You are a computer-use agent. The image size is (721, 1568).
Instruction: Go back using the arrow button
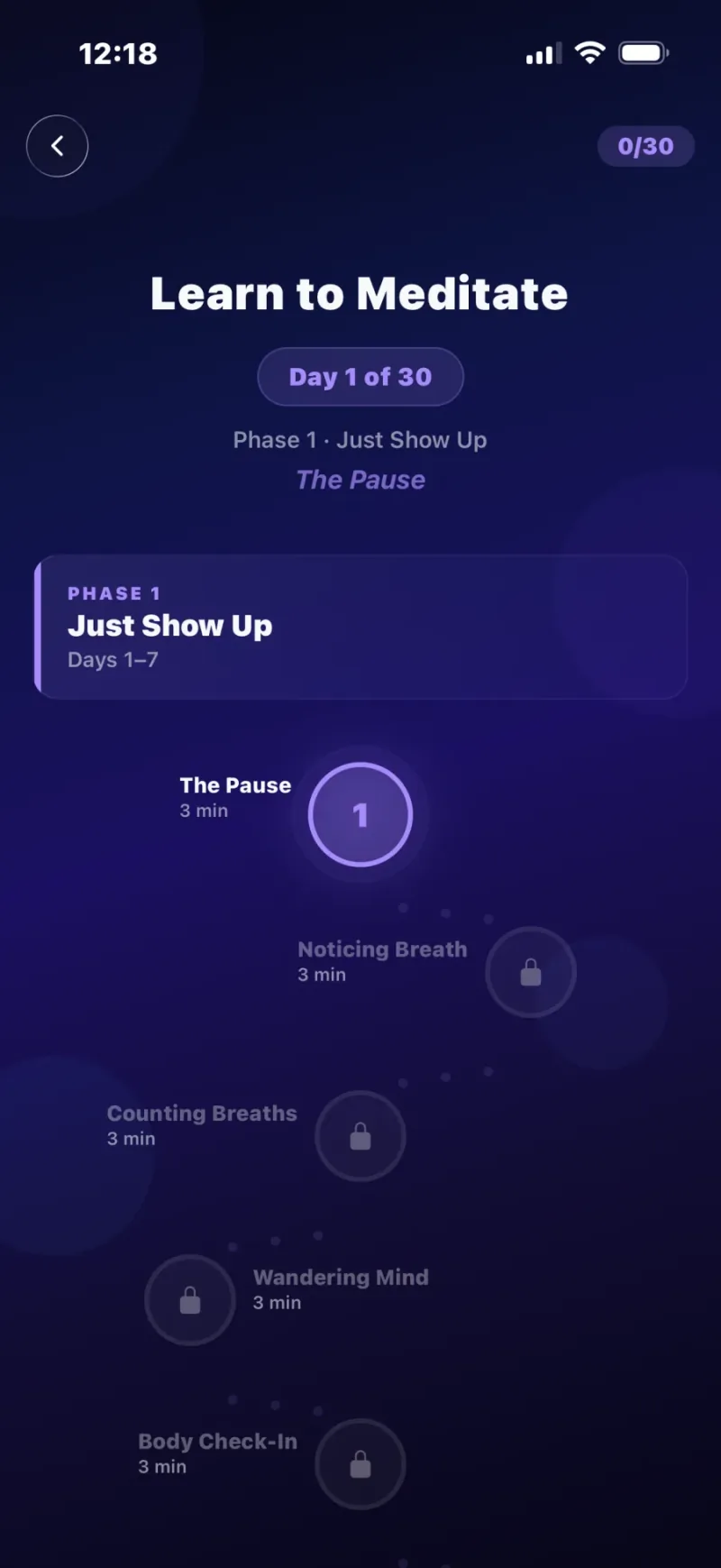(x=57, y=146)
